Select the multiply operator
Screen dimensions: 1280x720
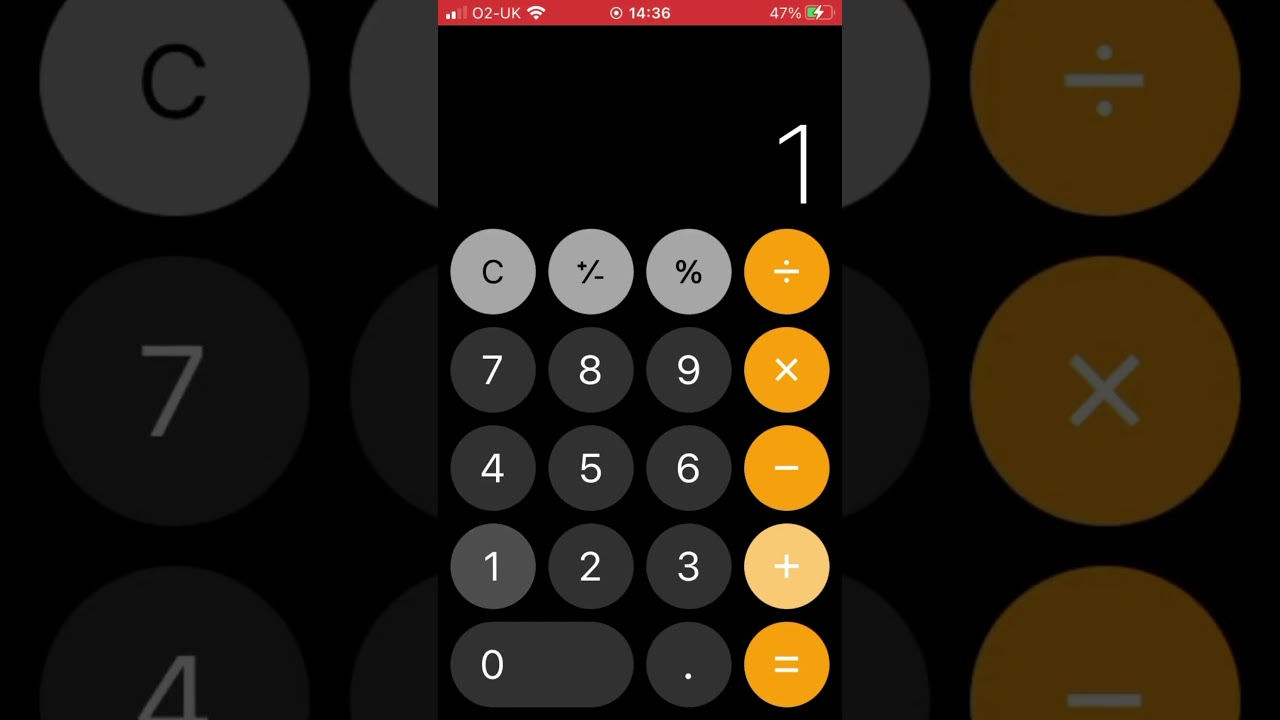[786, 370]
